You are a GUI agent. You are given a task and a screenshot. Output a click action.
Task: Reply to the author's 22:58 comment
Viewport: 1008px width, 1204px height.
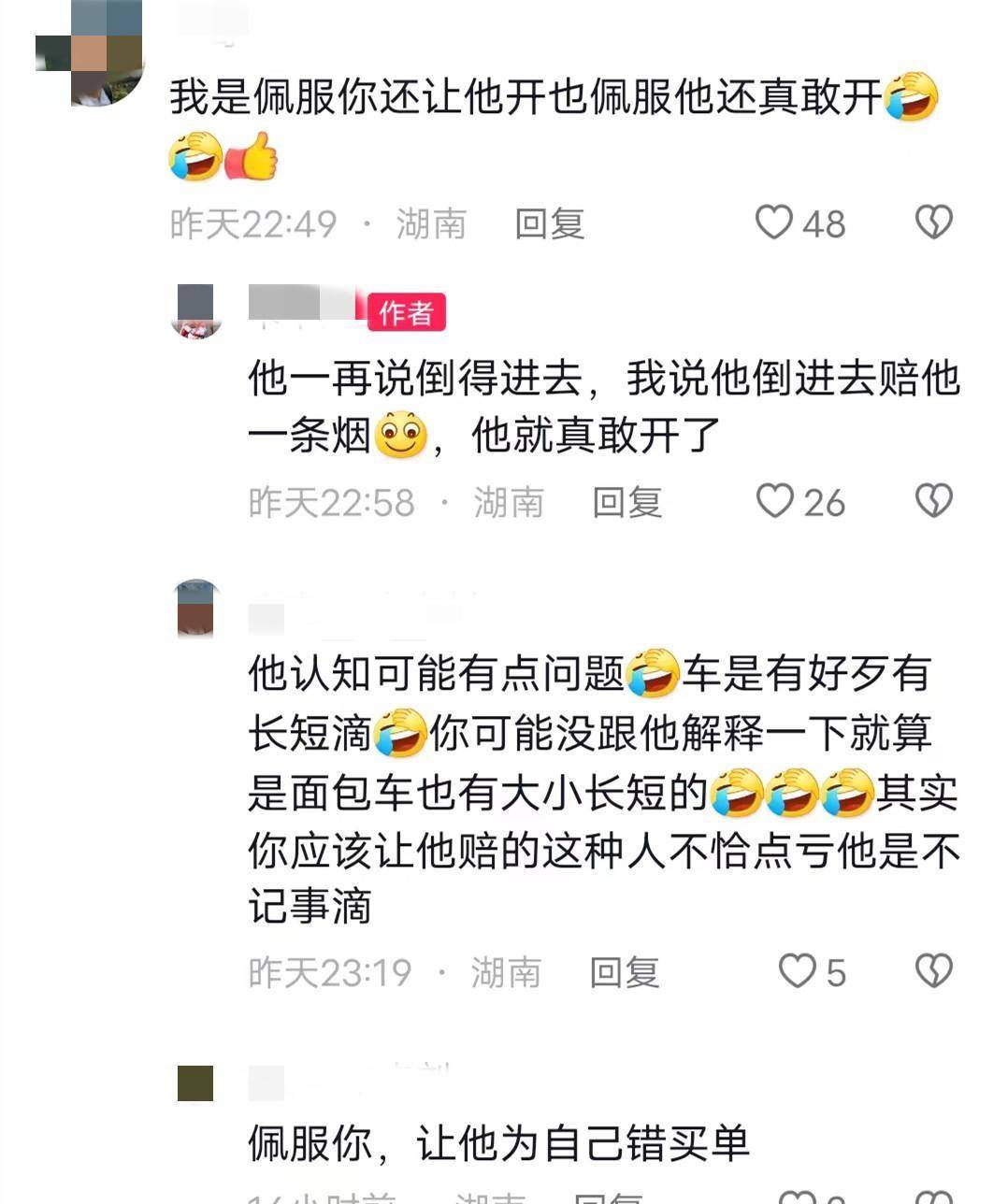point(626,502)
